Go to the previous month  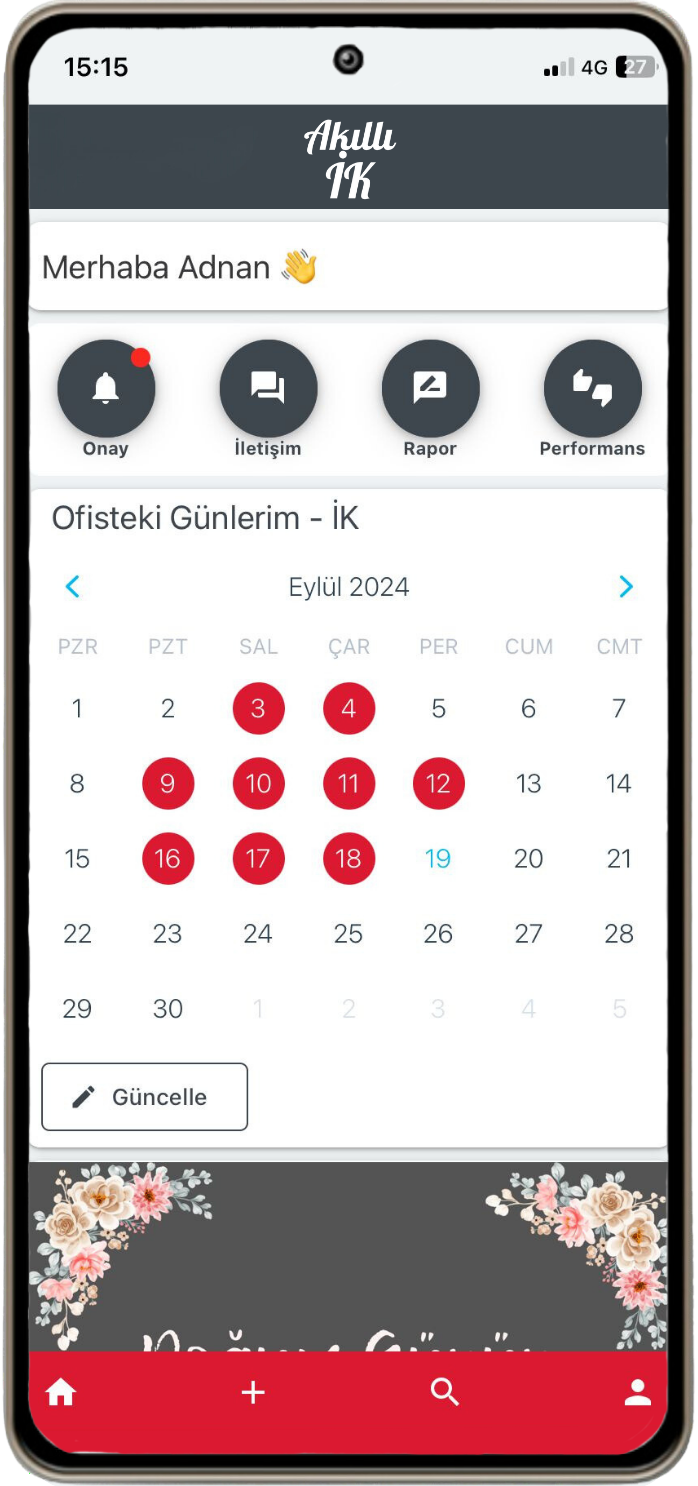point(72,587)
